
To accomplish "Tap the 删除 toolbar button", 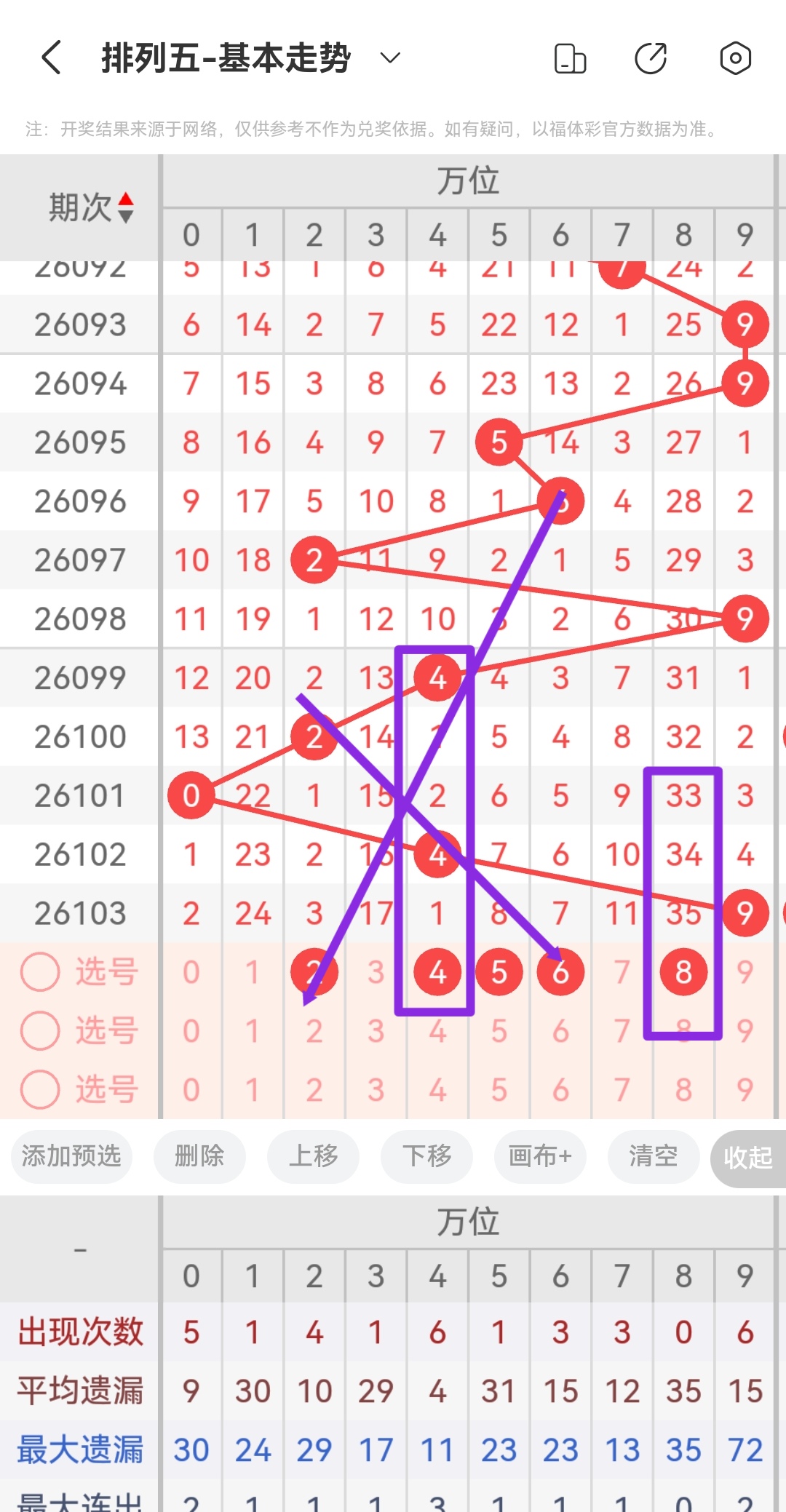I will click(x=199, y=1157).
